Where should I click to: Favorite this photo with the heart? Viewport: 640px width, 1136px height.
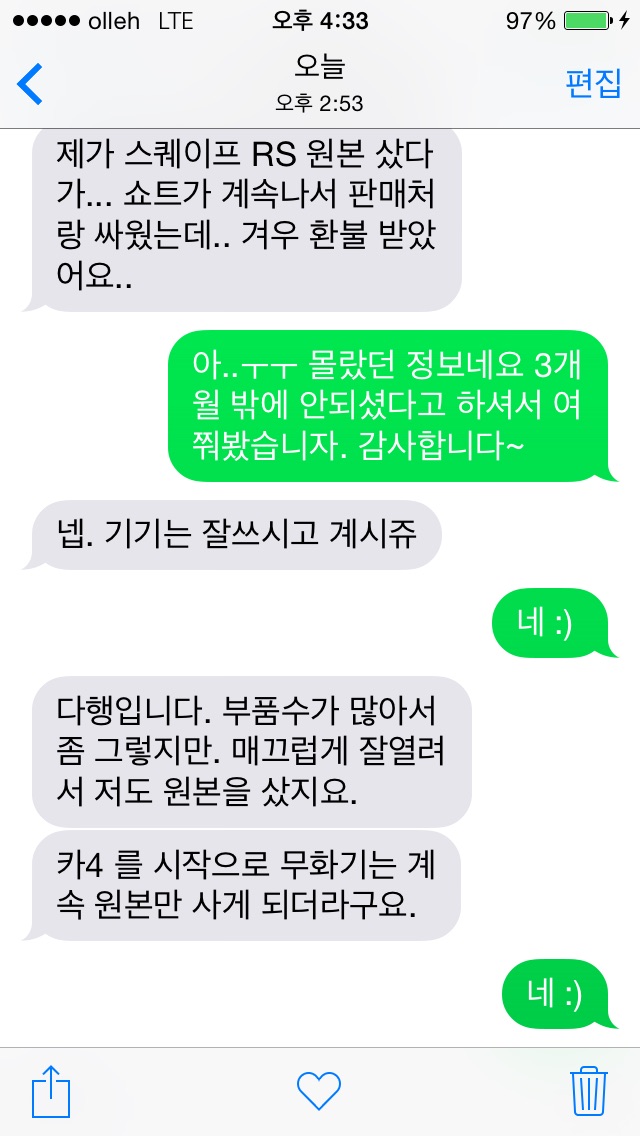(x=319, y=1090)
